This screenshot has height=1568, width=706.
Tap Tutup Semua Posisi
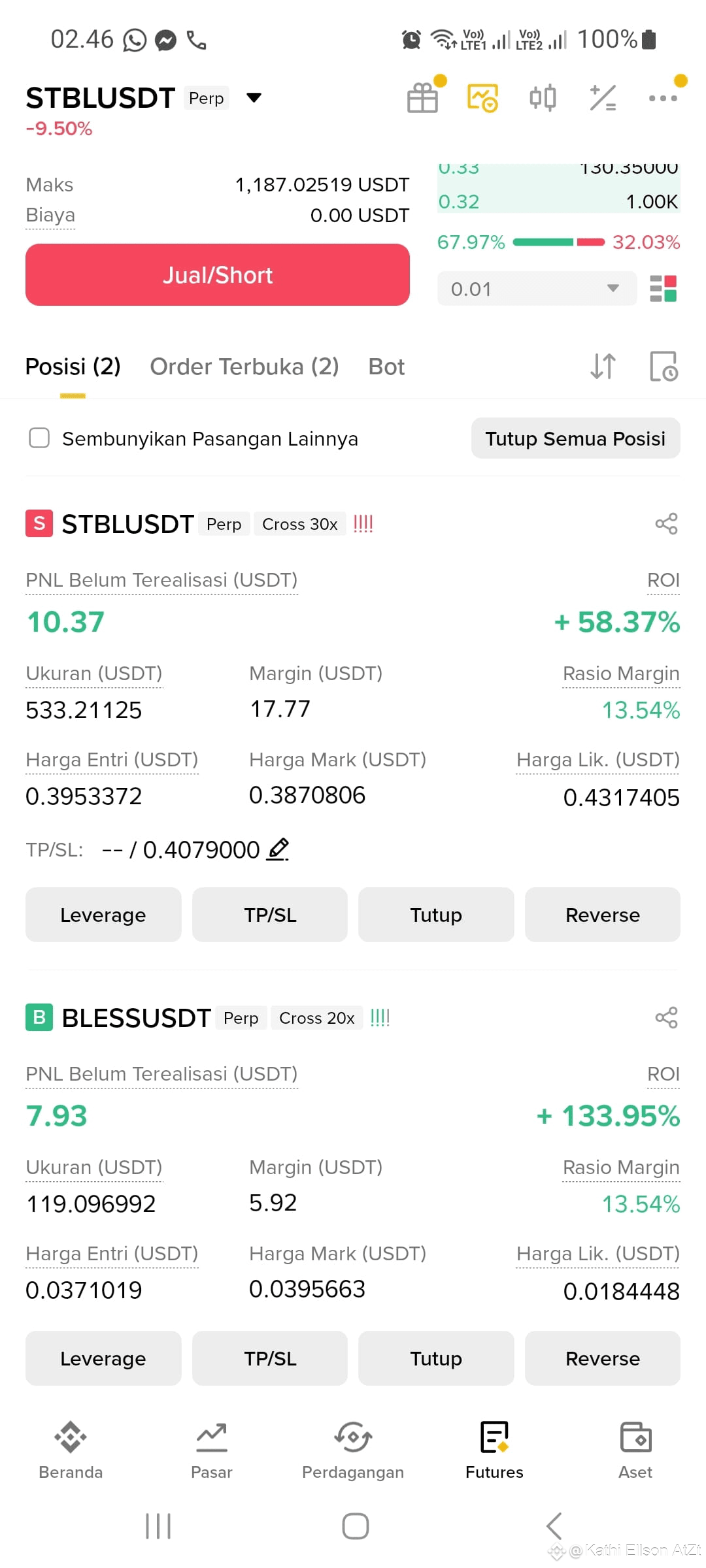coord(575,438)
